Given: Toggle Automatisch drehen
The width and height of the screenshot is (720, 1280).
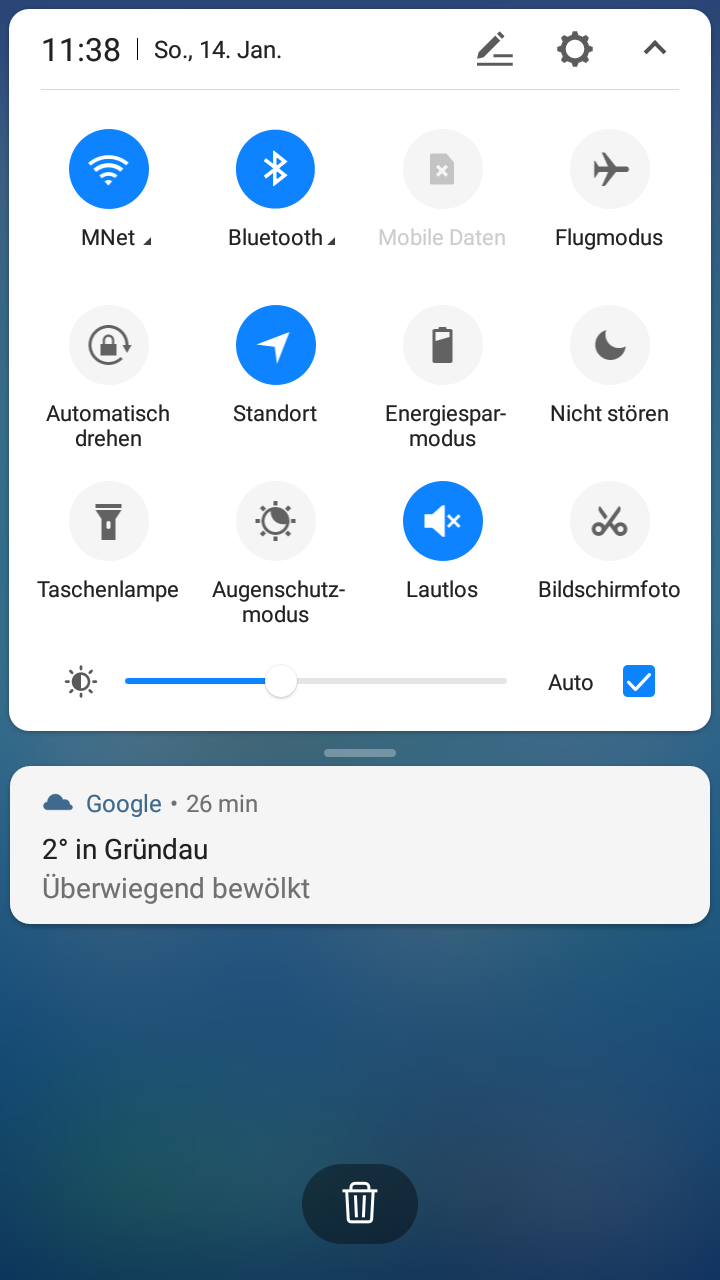Looking at the screenshot, I should tap(109, 346).
